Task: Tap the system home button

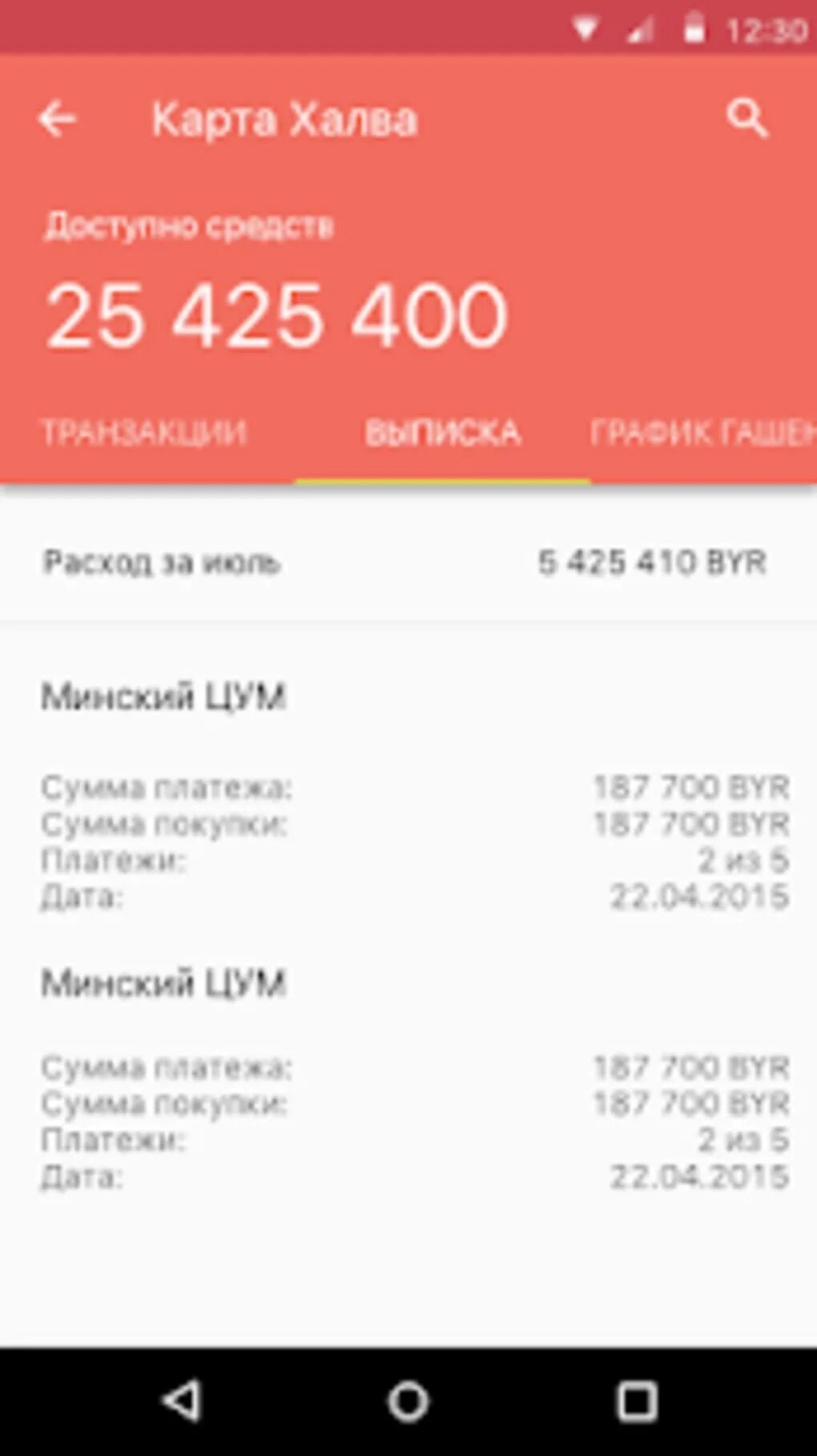Action: (x=408, y=1402)
